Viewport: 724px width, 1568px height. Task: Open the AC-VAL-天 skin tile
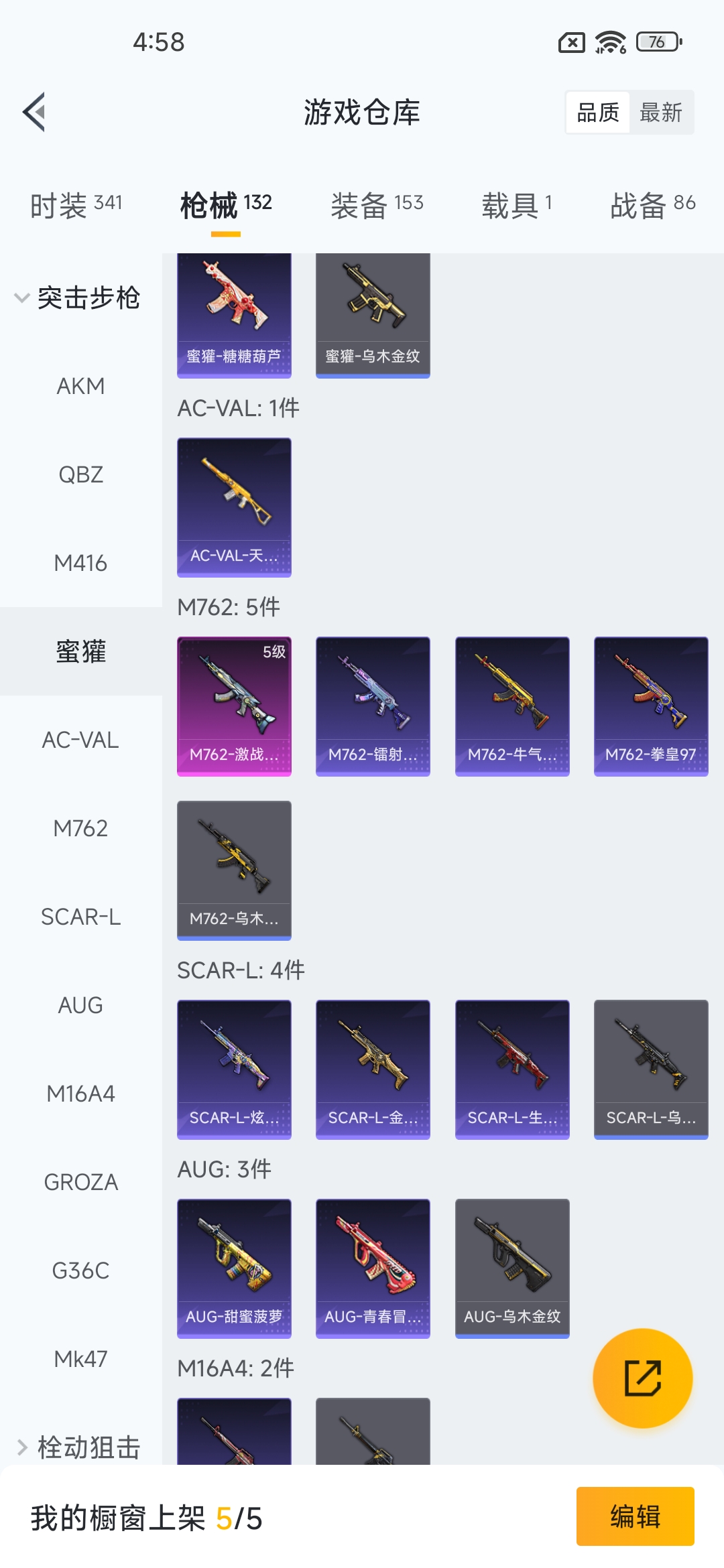point(234,507)
